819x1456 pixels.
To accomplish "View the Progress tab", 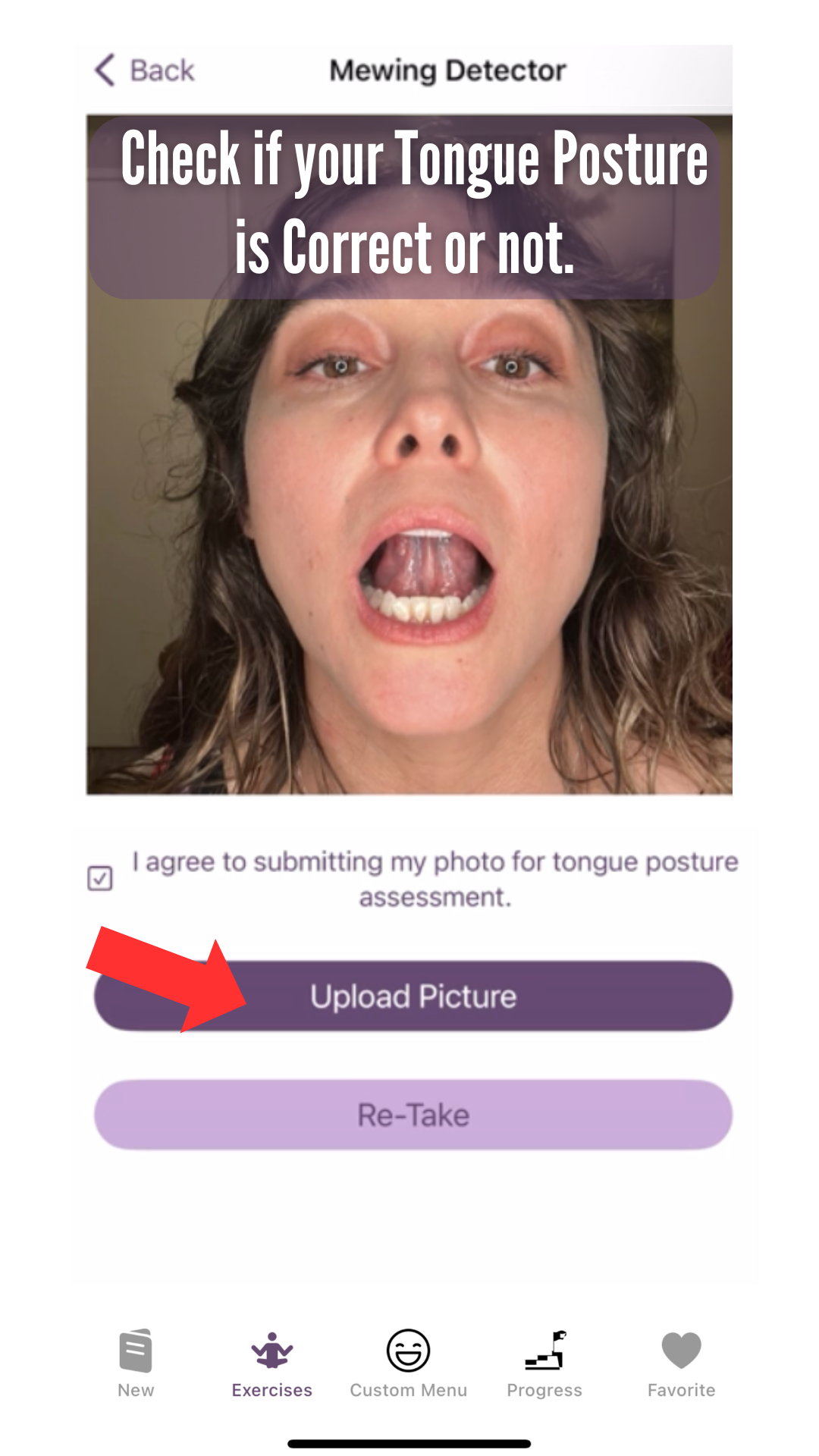I will pyautogui.click(x=544, y=1363).
